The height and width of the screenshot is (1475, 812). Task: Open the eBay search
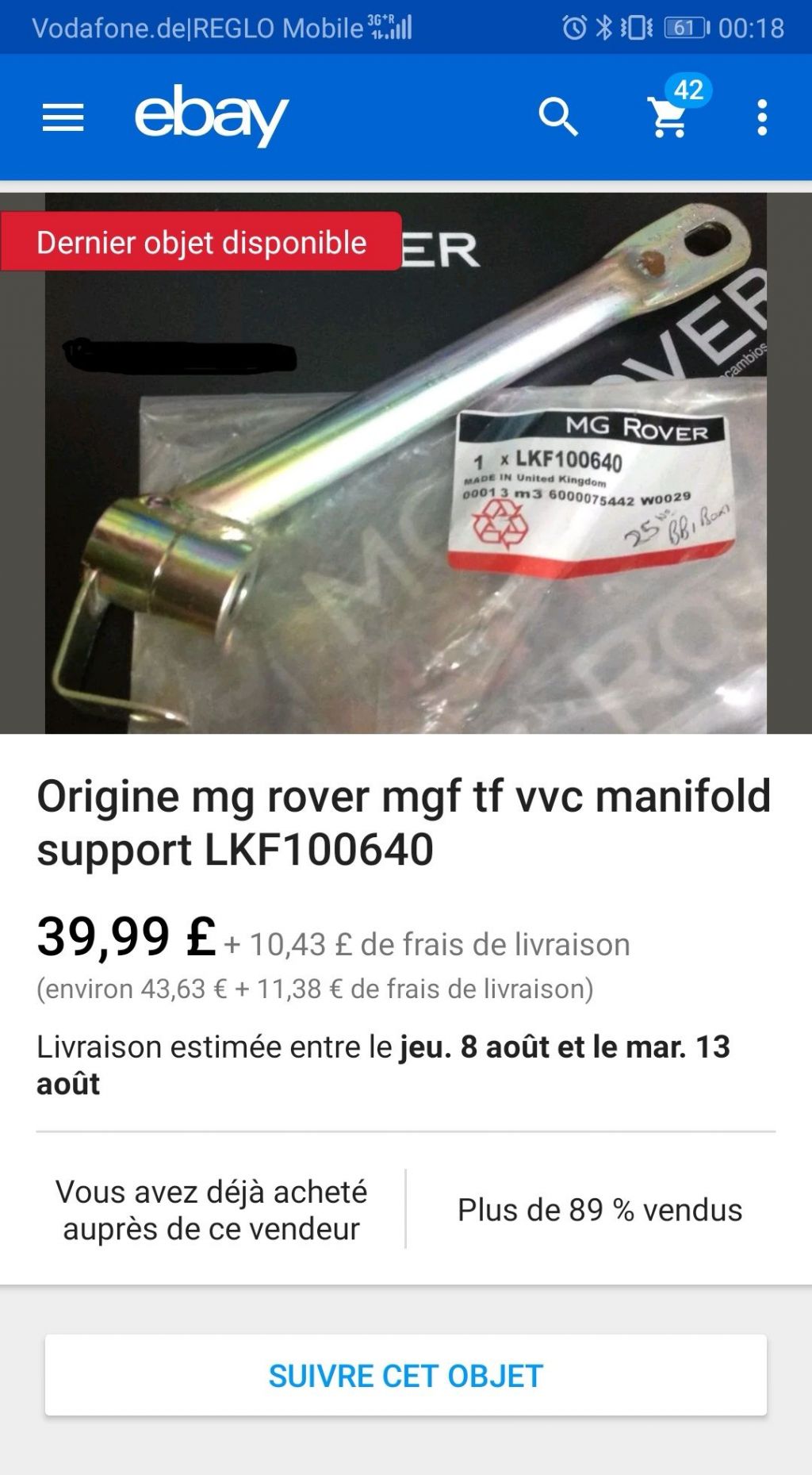tap(558, 117)
